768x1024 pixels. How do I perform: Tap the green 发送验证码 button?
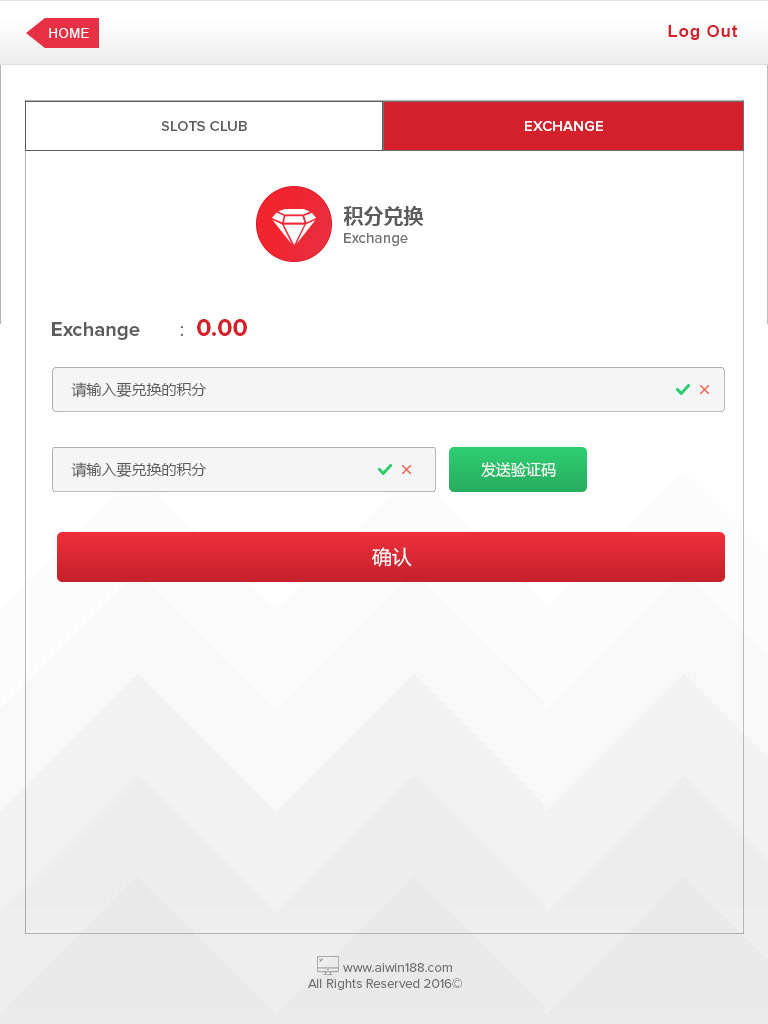(x=518, y=470)
